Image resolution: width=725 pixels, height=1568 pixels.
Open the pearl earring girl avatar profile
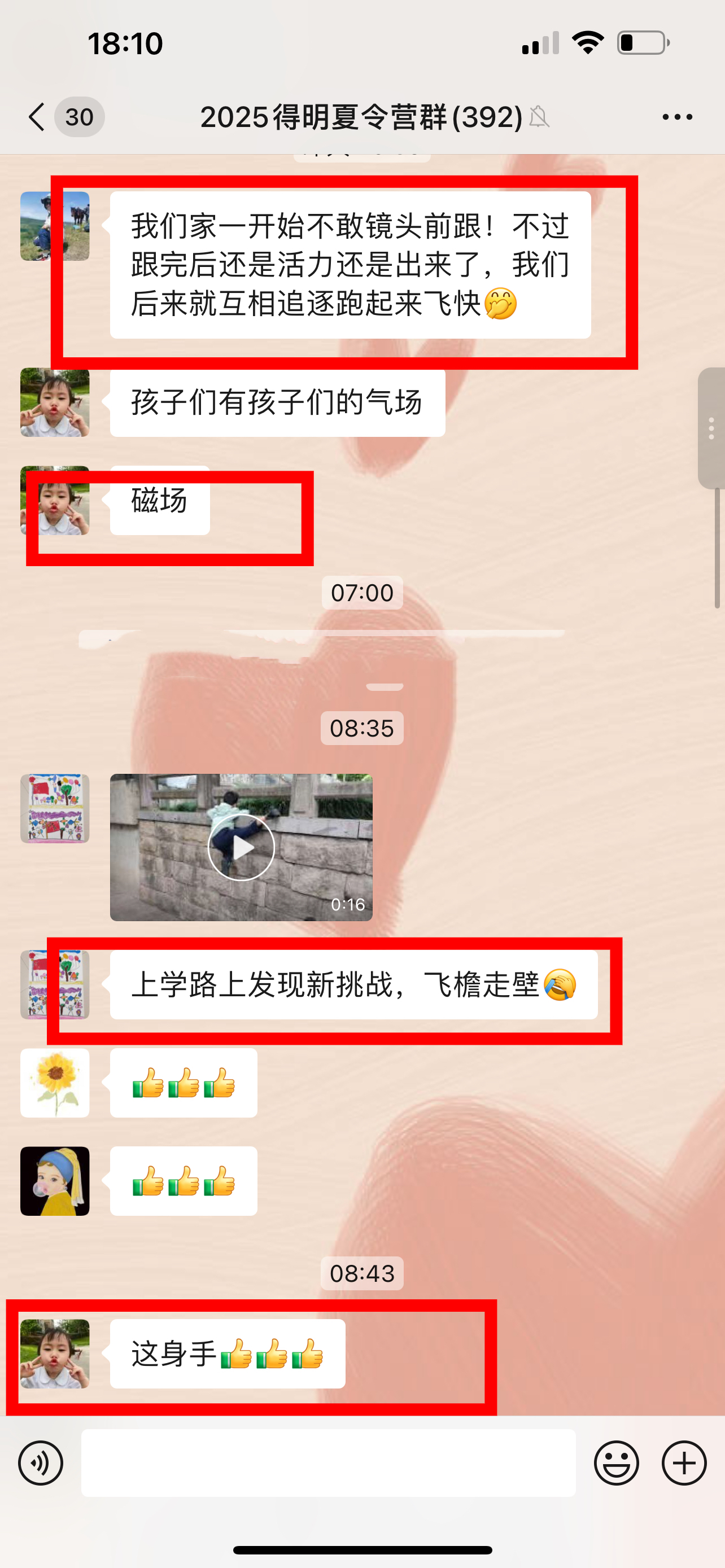[55, 1181]
